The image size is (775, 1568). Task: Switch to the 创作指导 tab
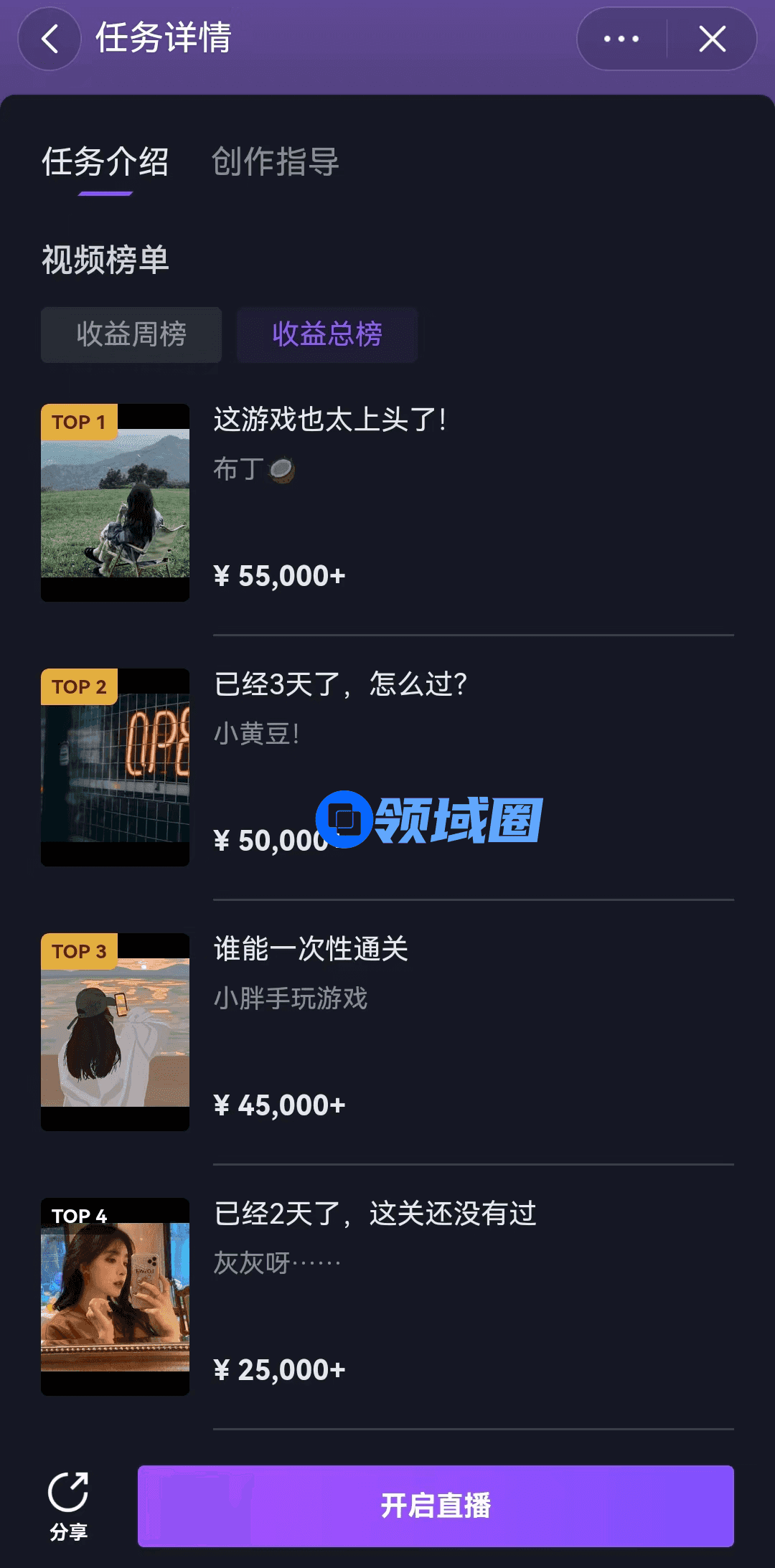coord(275,162)
